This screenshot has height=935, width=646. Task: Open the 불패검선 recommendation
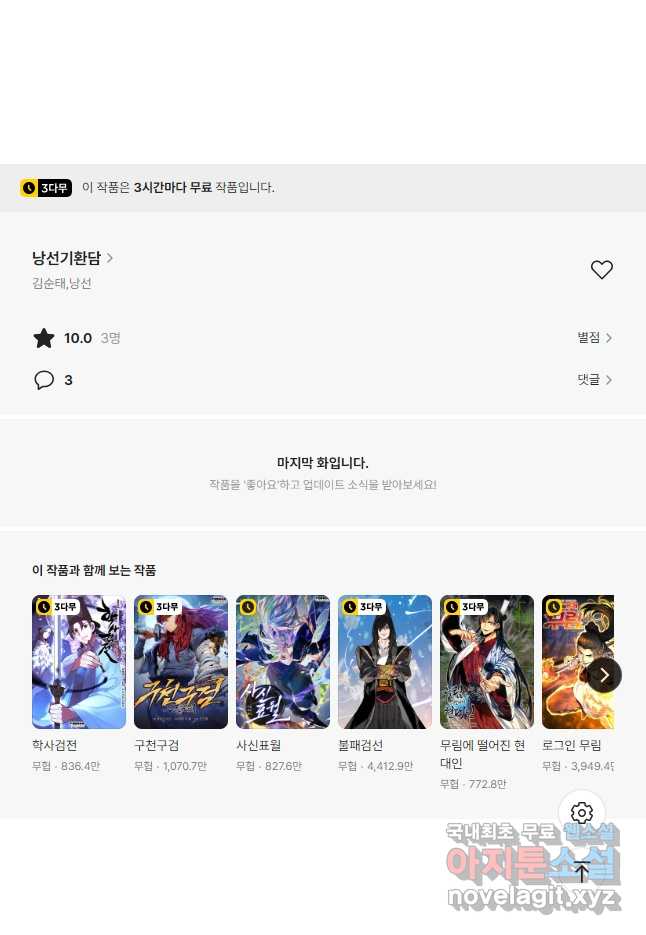pos(385,662)
